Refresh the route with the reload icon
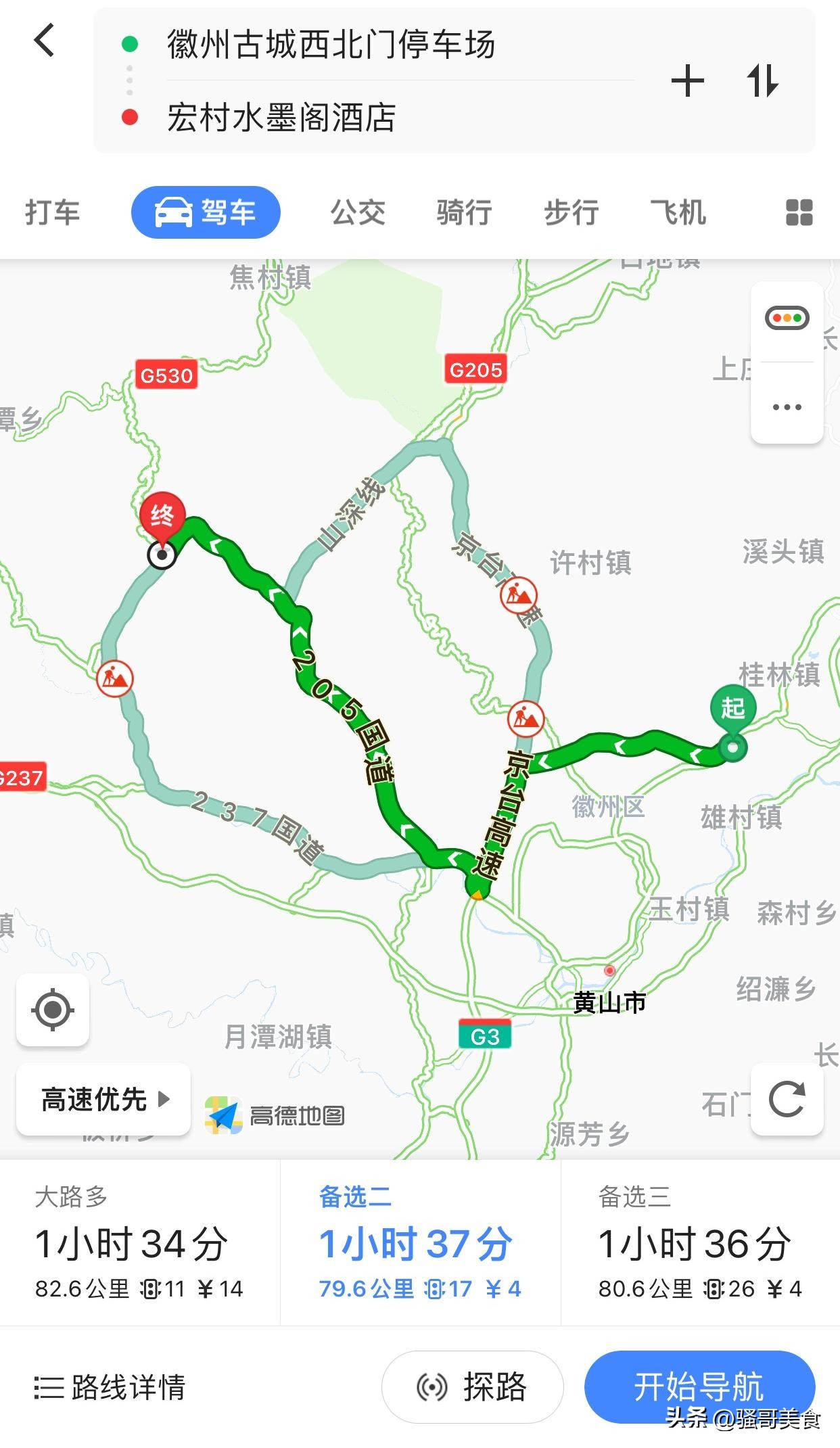The height and width of the screenshot is (1448, 840). tap(787, 1100)
